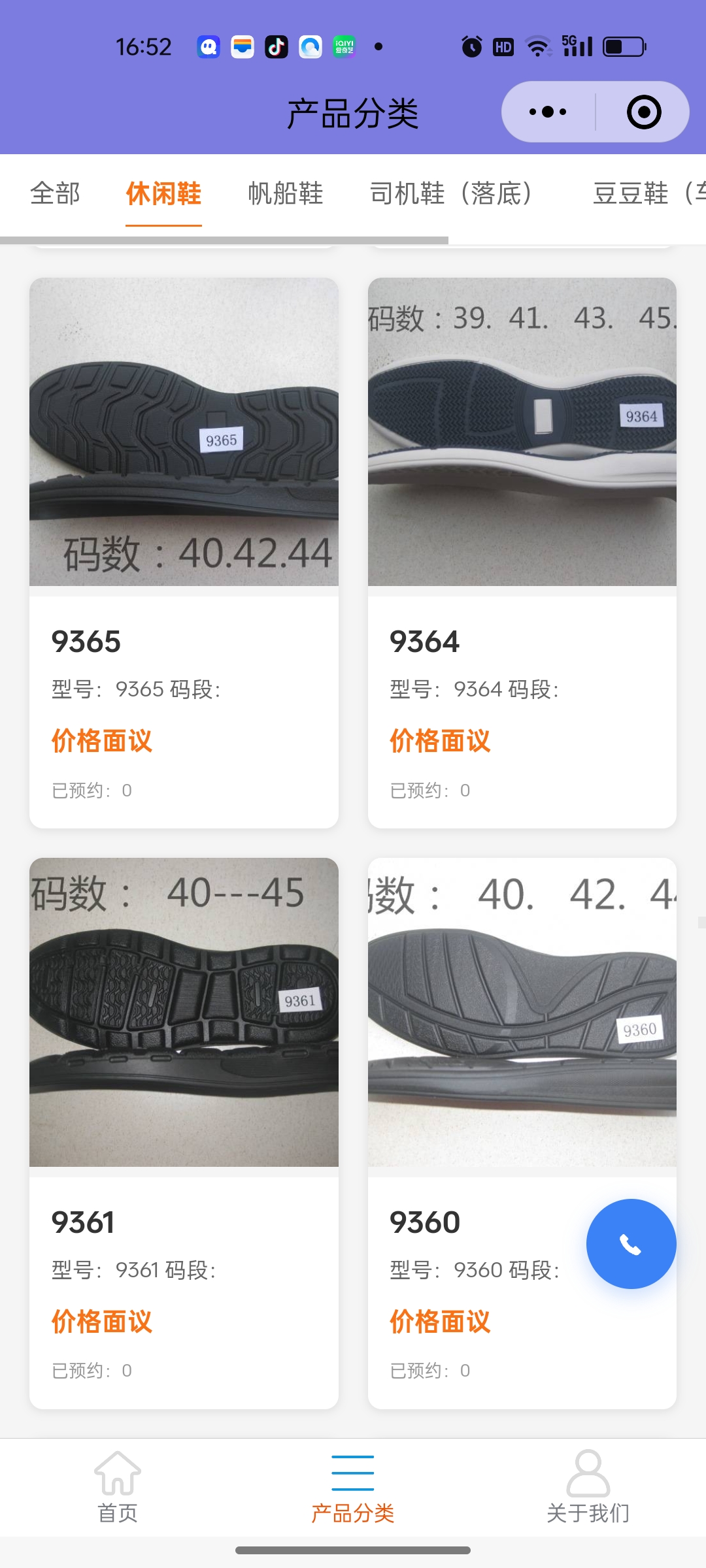Open the mini program more options menu

click(x=548, y=112)
